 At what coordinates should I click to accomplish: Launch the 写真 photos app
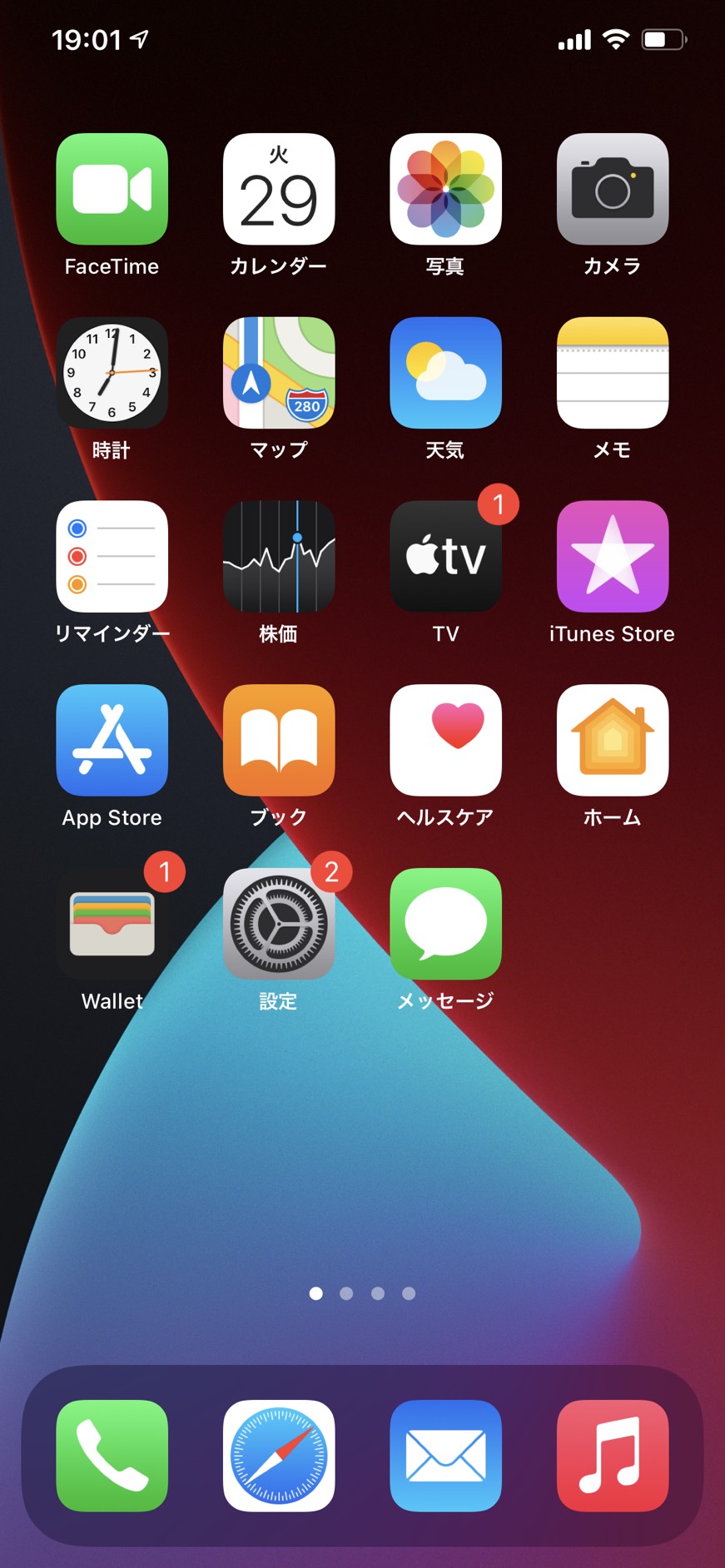pos(445,189)
